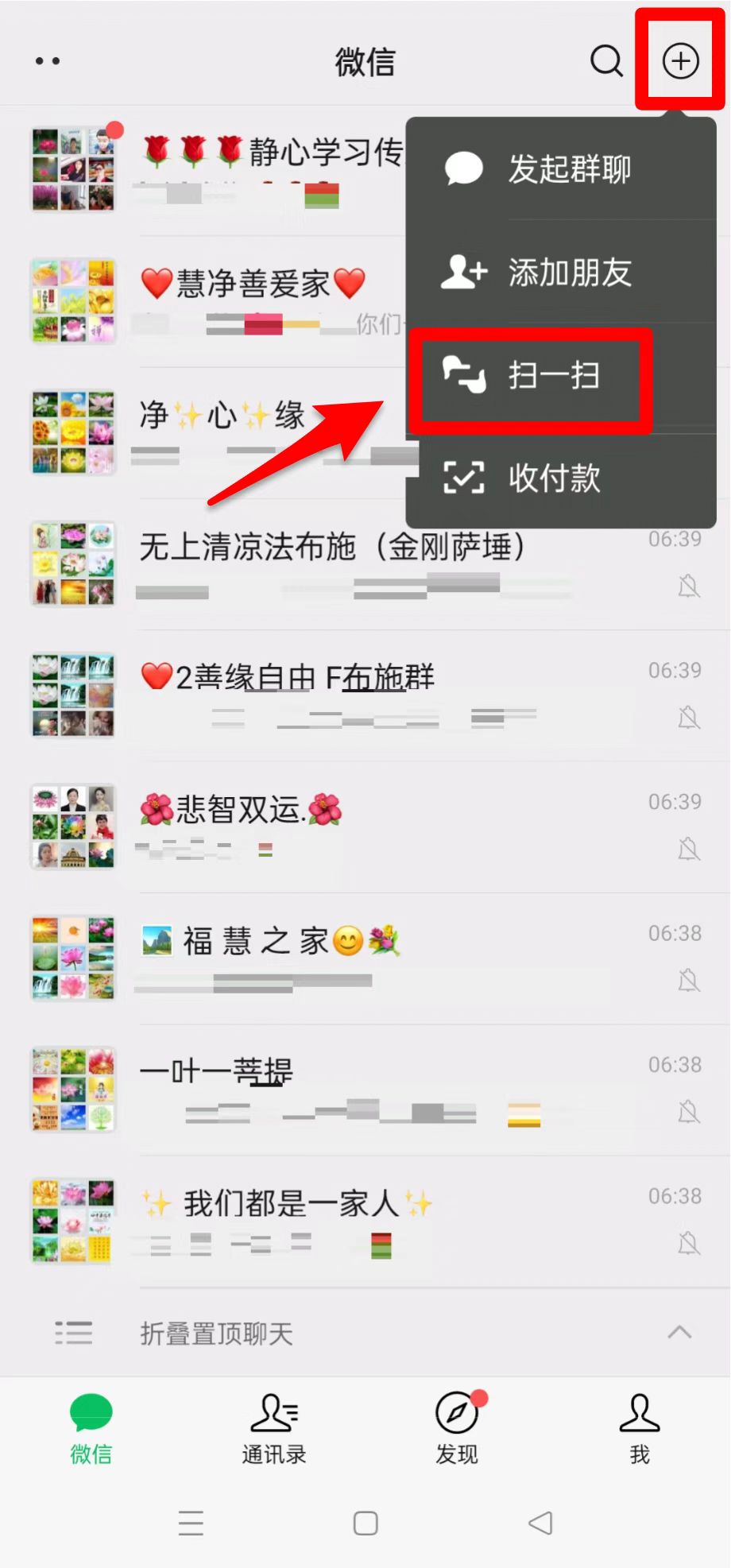
Task: Go to the 我 profile tab
Action: point(640,1428)
